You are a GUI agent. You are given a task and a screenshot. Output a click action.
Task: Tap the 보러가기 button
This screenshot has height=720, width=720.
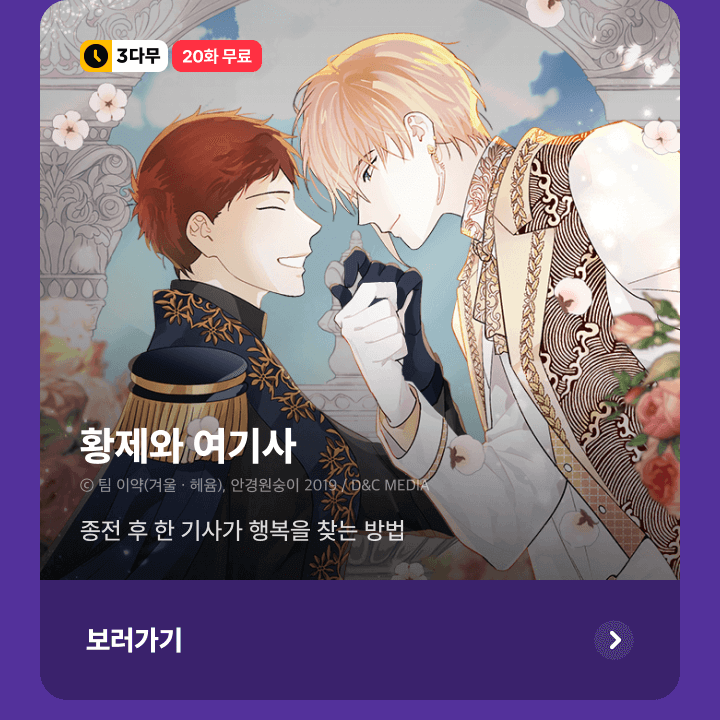click(134, 640)
